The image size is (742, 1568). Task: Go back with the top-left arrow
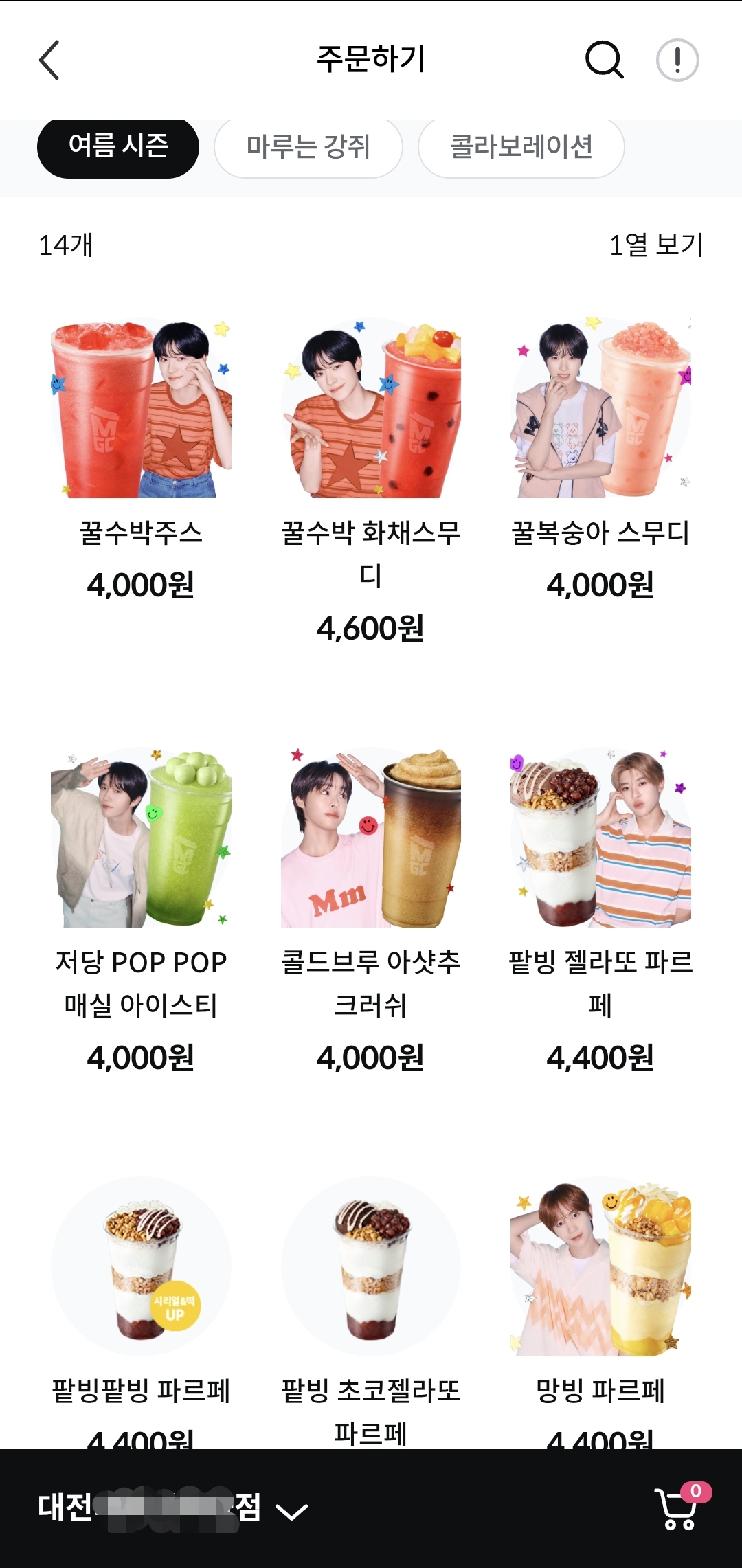coord(49,60)
